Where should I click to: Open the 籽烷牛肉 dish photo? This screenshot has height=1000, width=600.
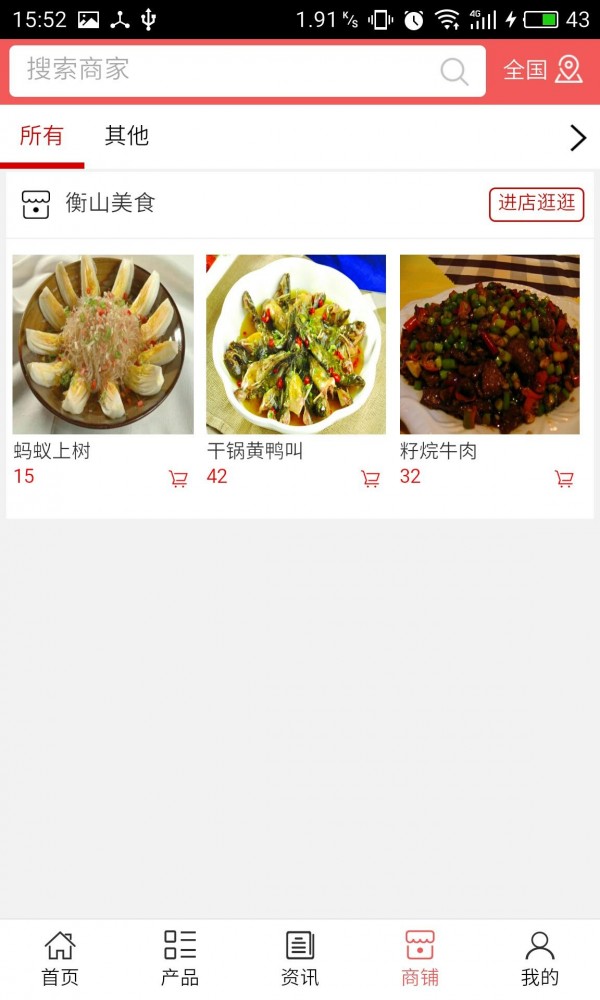click(490, 344)
